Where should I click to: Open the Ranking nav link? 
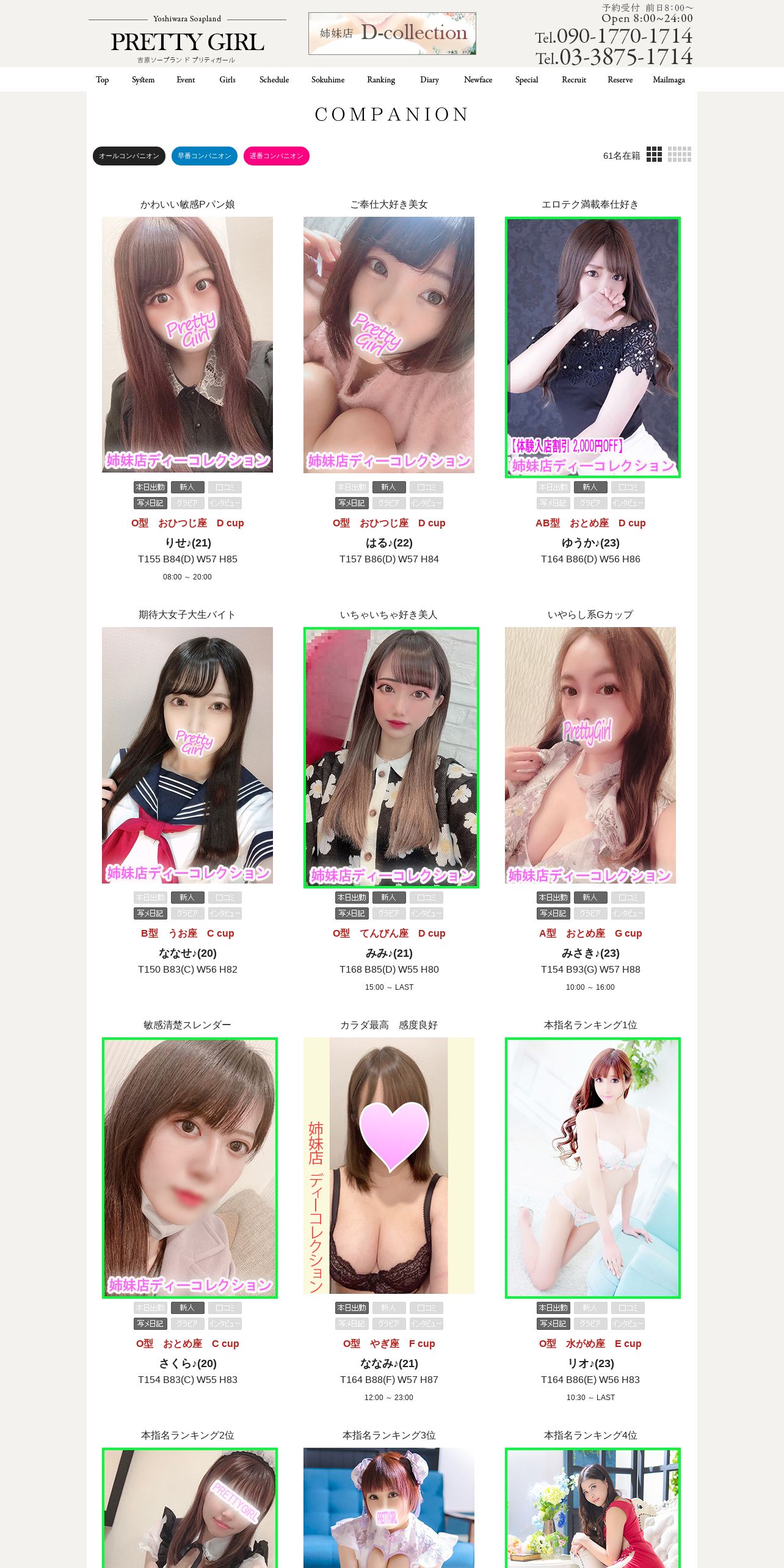tap(380, 80)
